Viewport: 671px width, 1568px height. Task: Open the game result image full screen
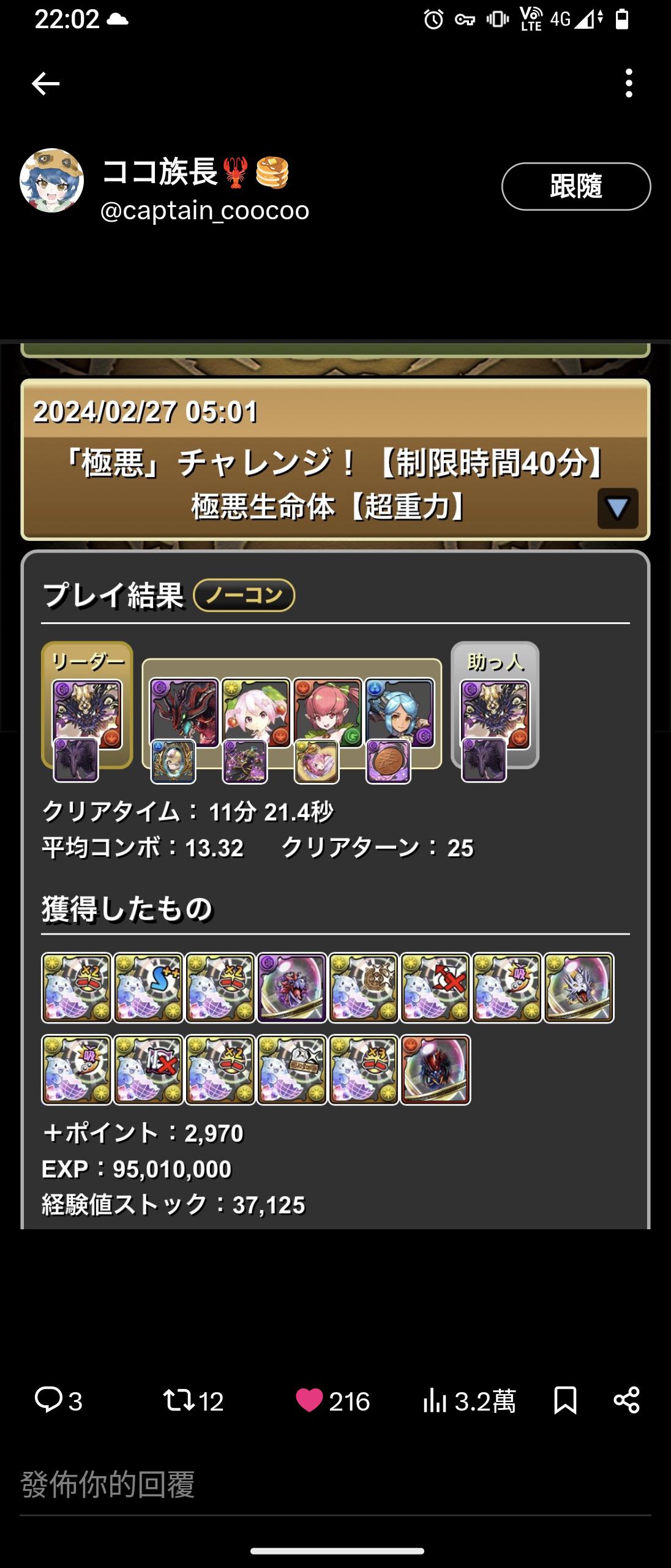pos(335,796)
